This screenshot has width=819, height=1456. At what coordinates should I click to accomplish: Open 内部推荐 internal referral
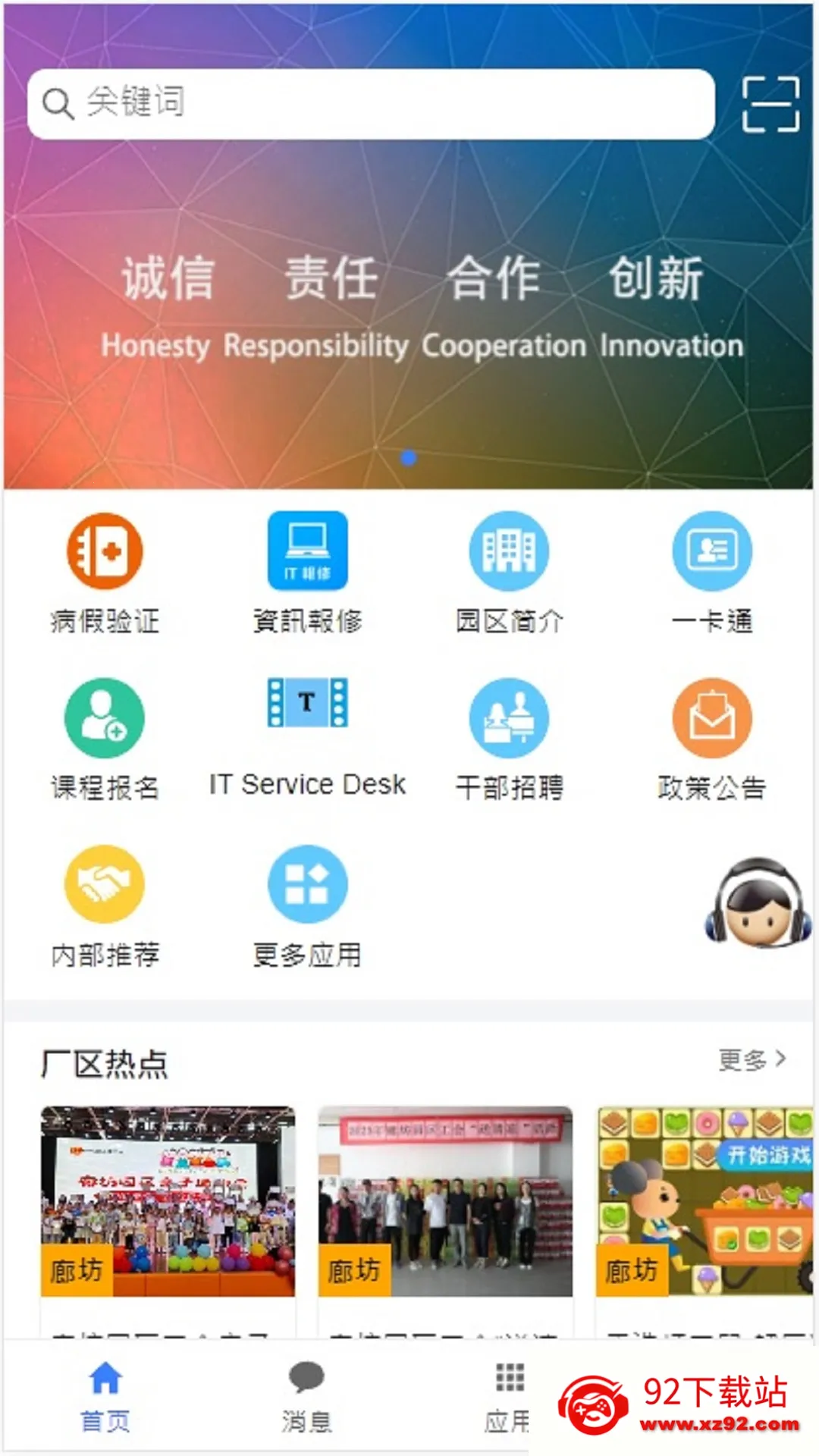(x=105, y=907)
